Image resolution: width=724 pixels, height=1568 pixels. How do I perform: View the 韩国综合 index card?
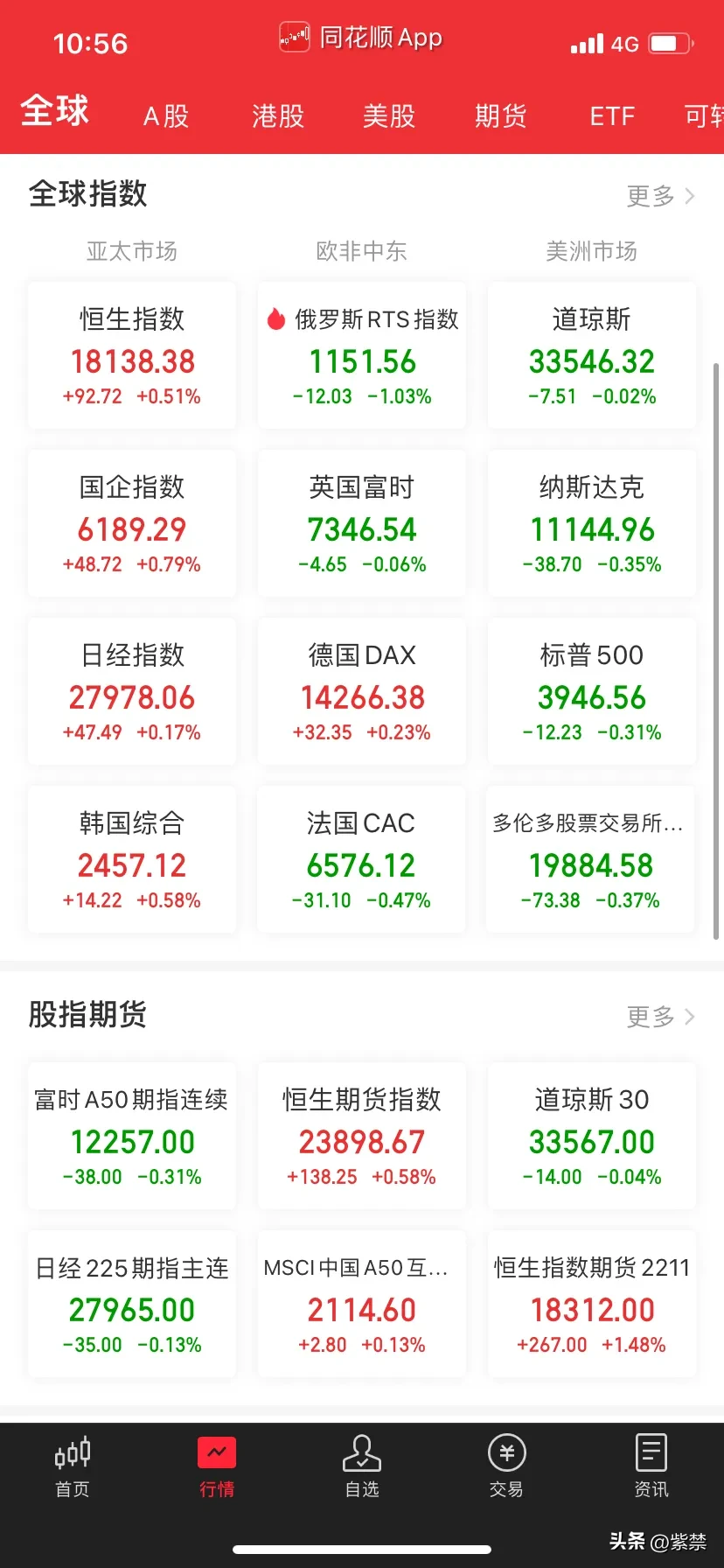tap(132, 859)
